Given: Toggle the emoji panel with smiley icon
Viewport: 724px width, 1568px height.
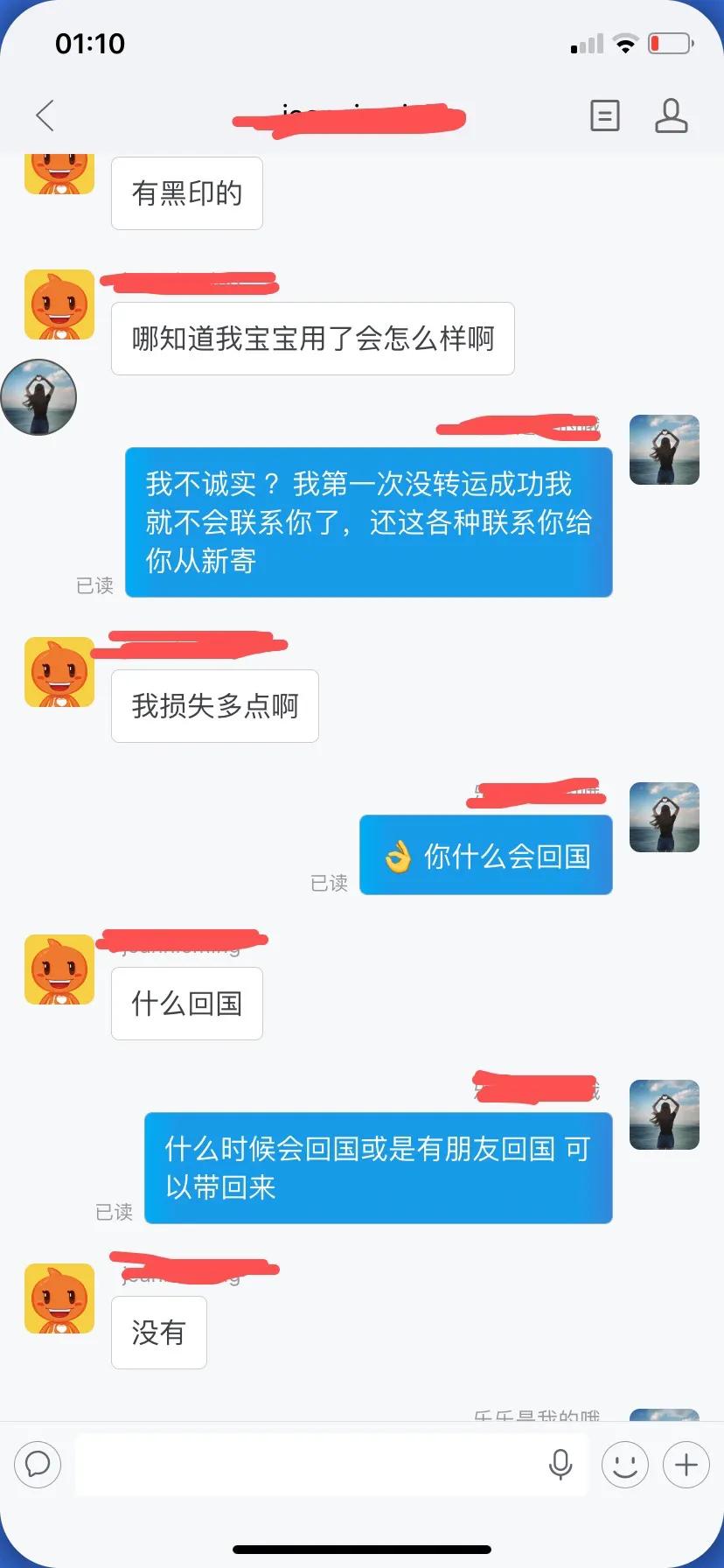Looking at the screenshot, I should 624,1464.
